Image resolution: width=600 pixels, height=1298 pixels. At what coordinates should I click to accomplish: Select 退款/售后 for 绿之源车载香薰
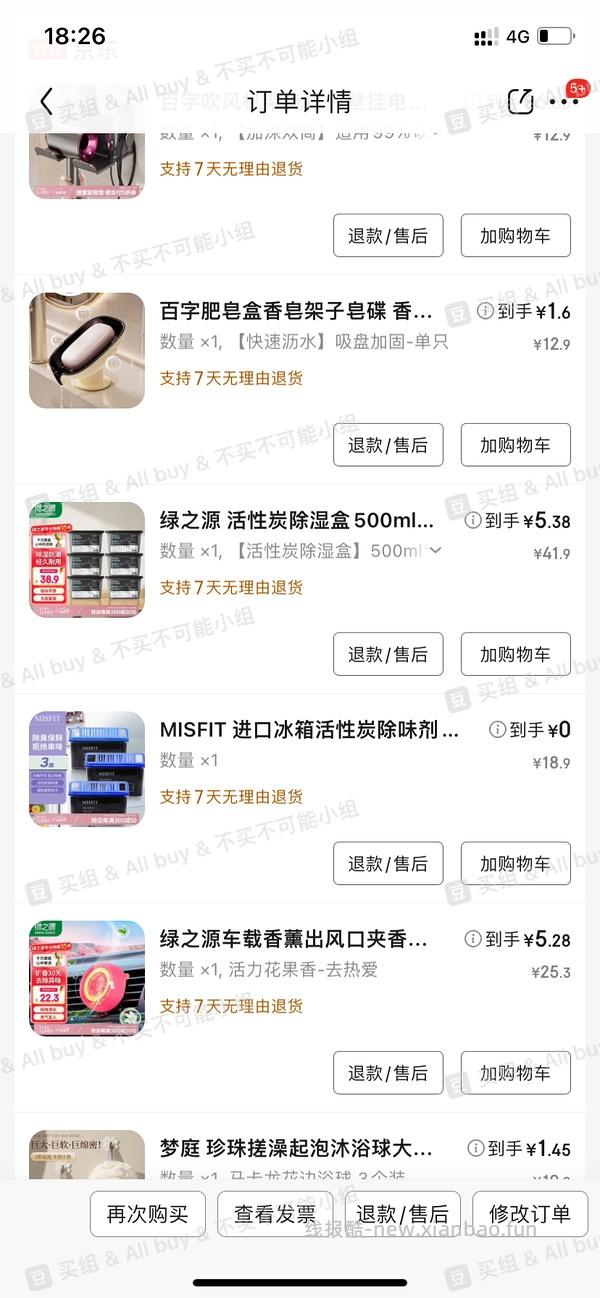pyautogui.click(x=388, y=1073)
